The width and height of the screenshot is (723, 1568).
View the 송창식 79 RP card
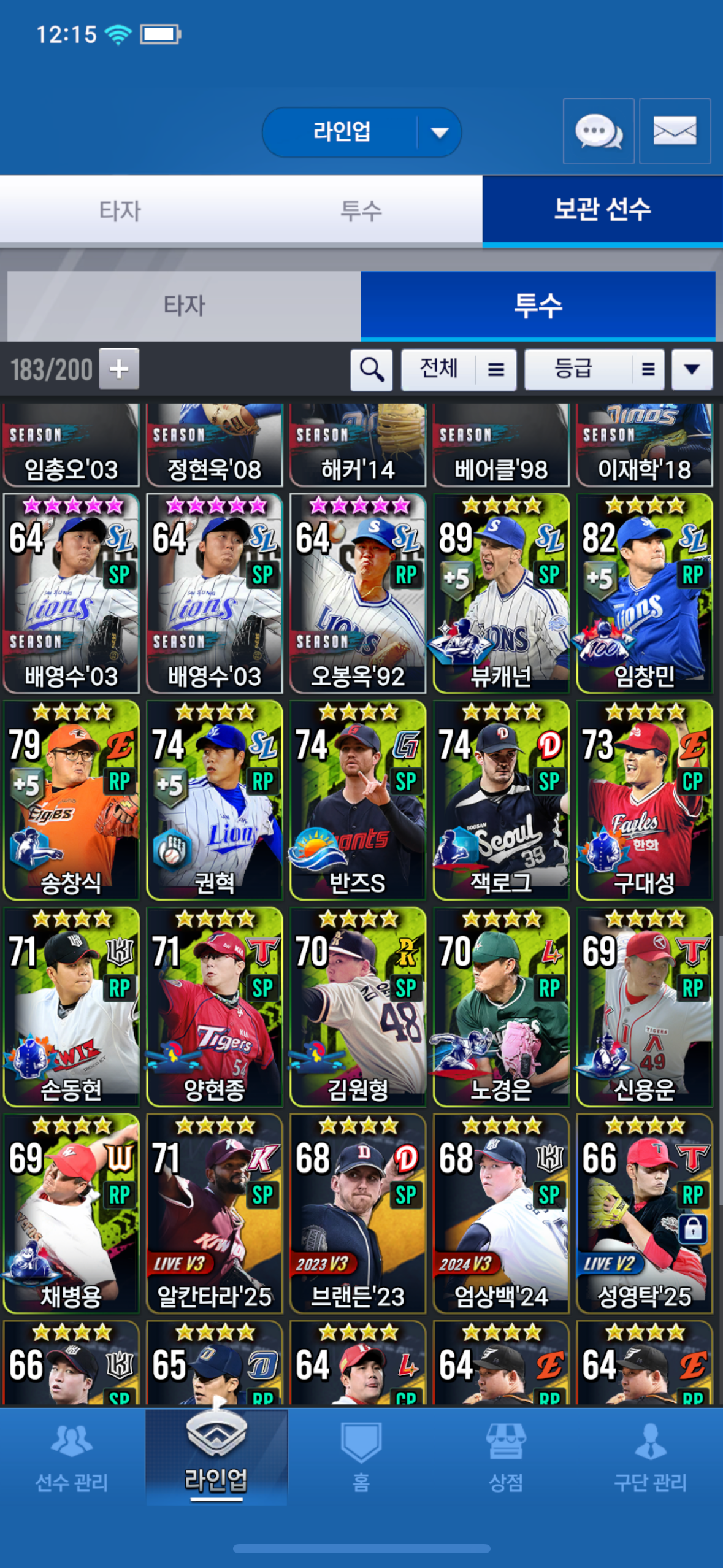71,800
